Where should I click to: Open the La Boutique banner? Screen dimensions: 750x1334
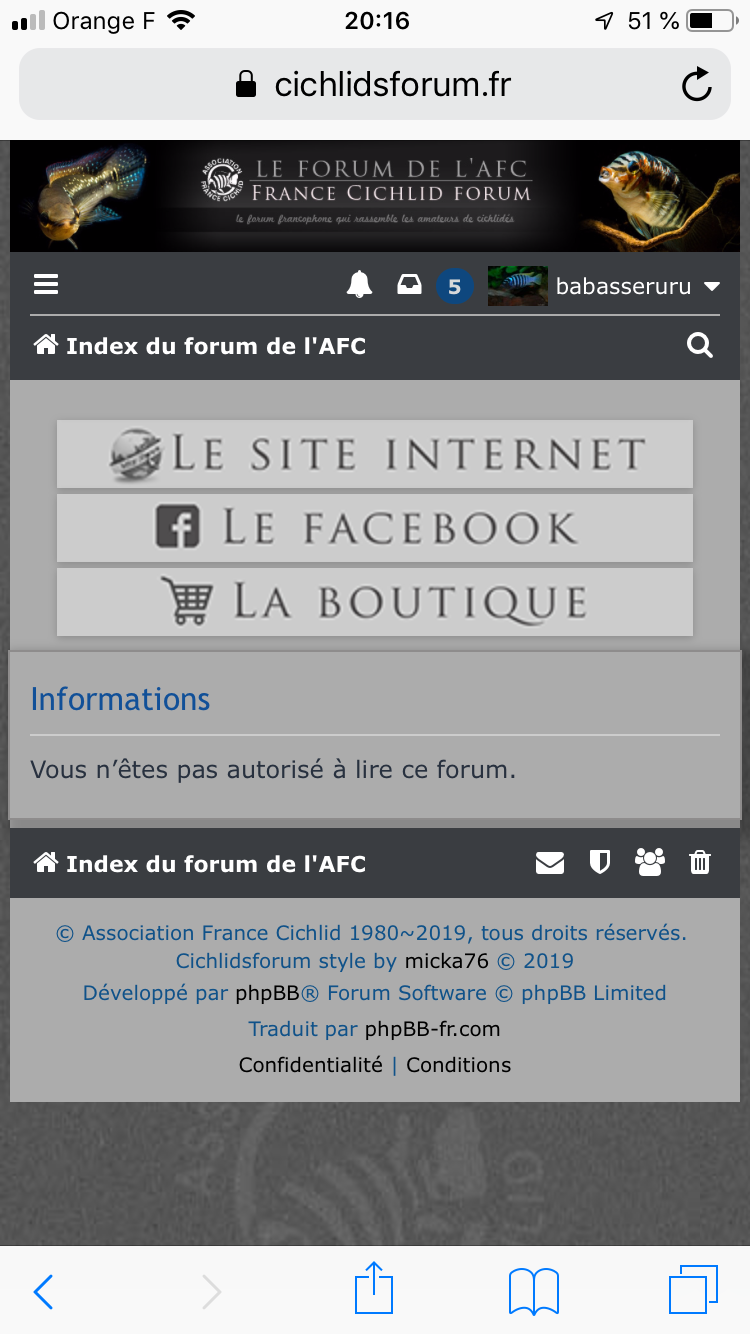point(375,602)
